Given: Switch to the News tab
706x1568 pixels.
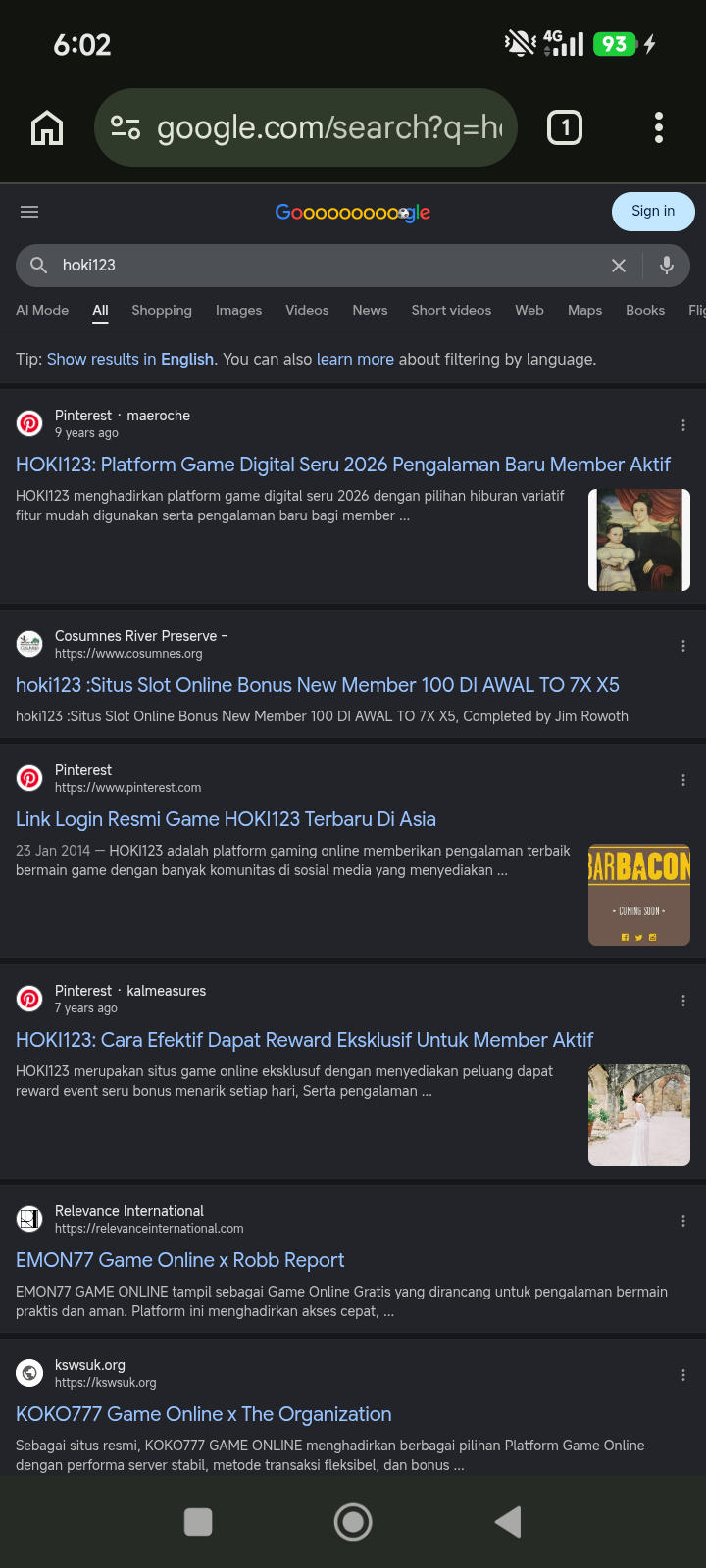Looking at the screenshot, I should click(370, 310).
